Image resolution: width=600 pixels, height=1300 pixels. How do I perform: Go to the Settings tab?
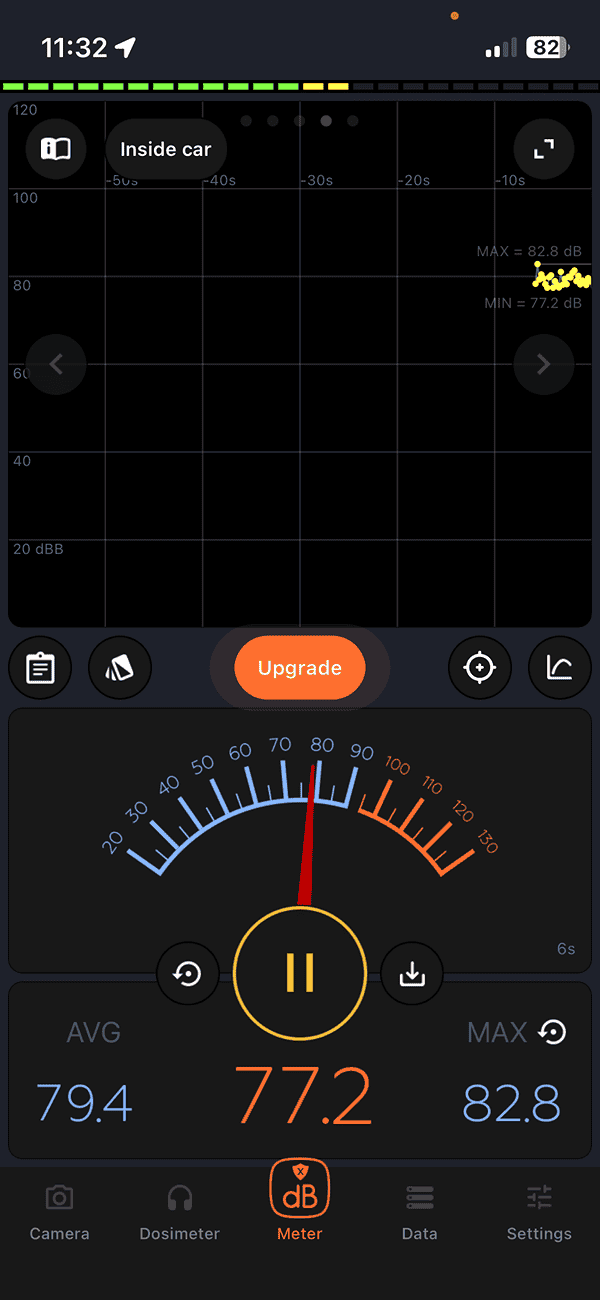coord(539,1212)
